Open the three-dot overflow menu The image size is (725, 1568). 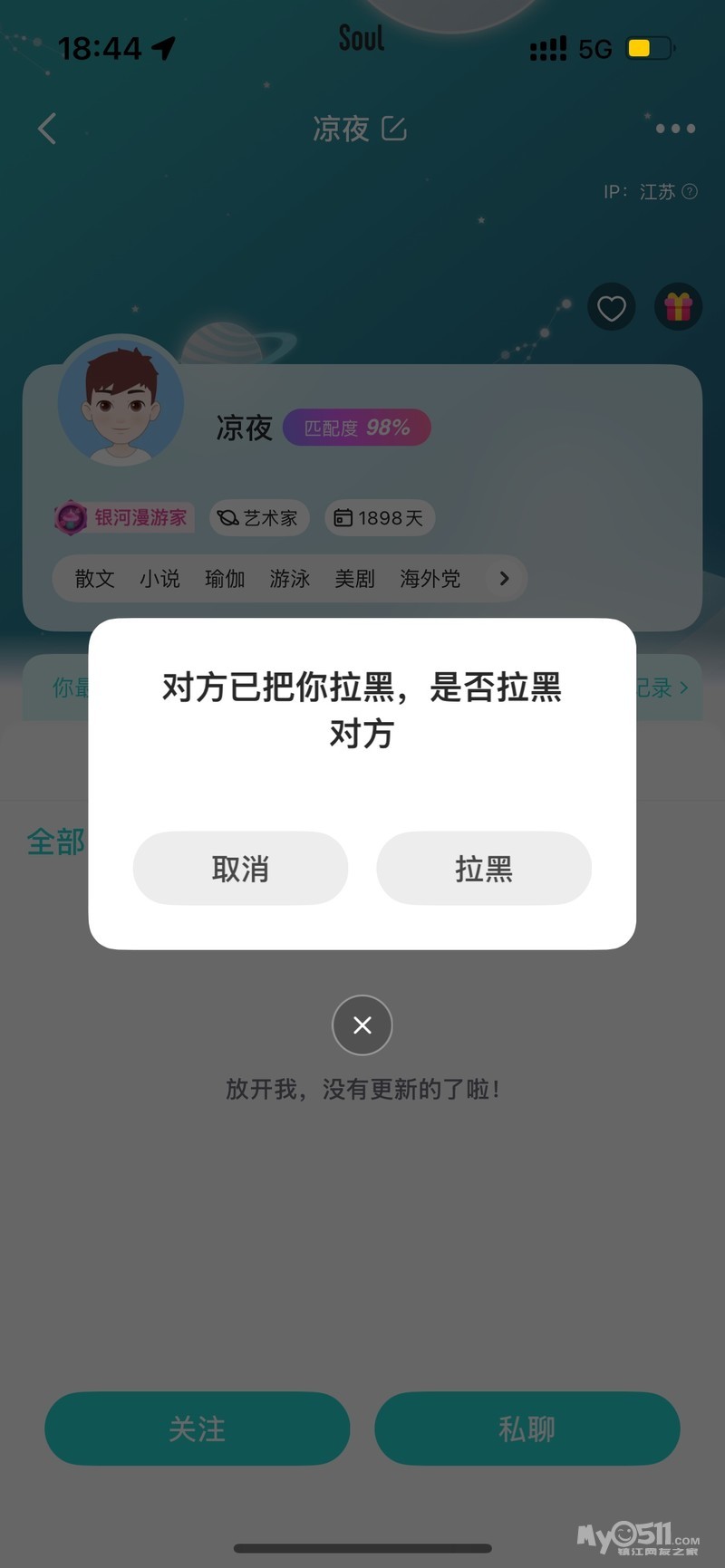[675, 129]
